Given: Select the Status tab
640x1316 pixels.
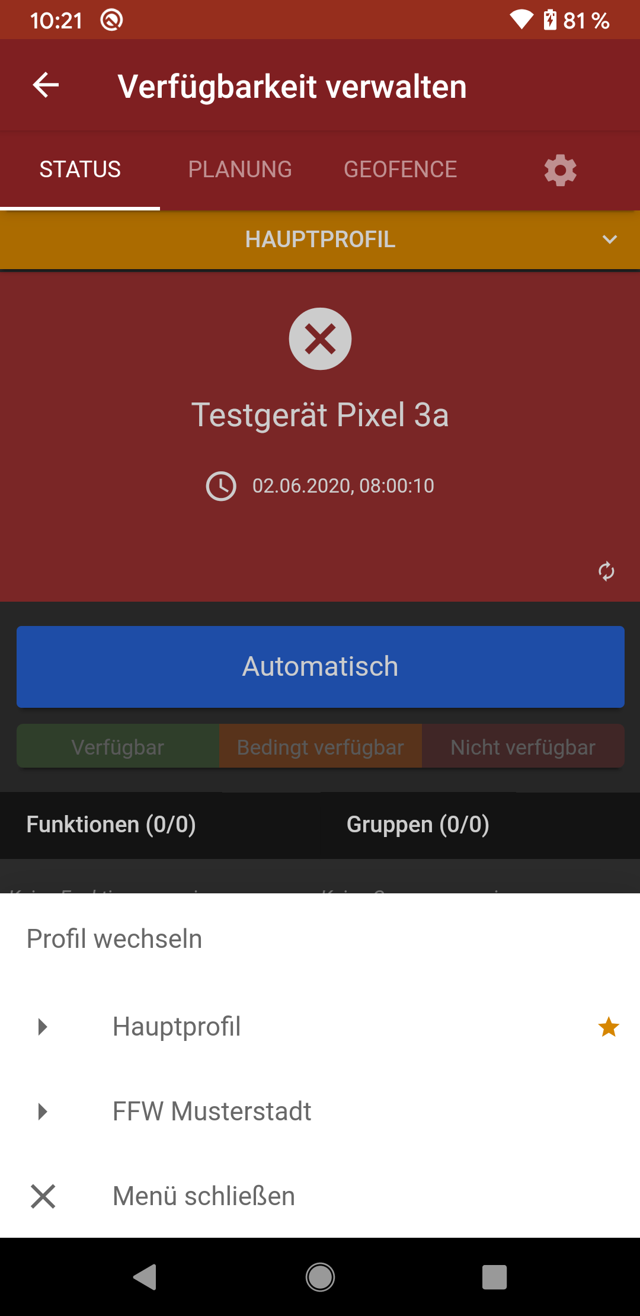Looking at the screenshot, I should [x=80, y=170].
